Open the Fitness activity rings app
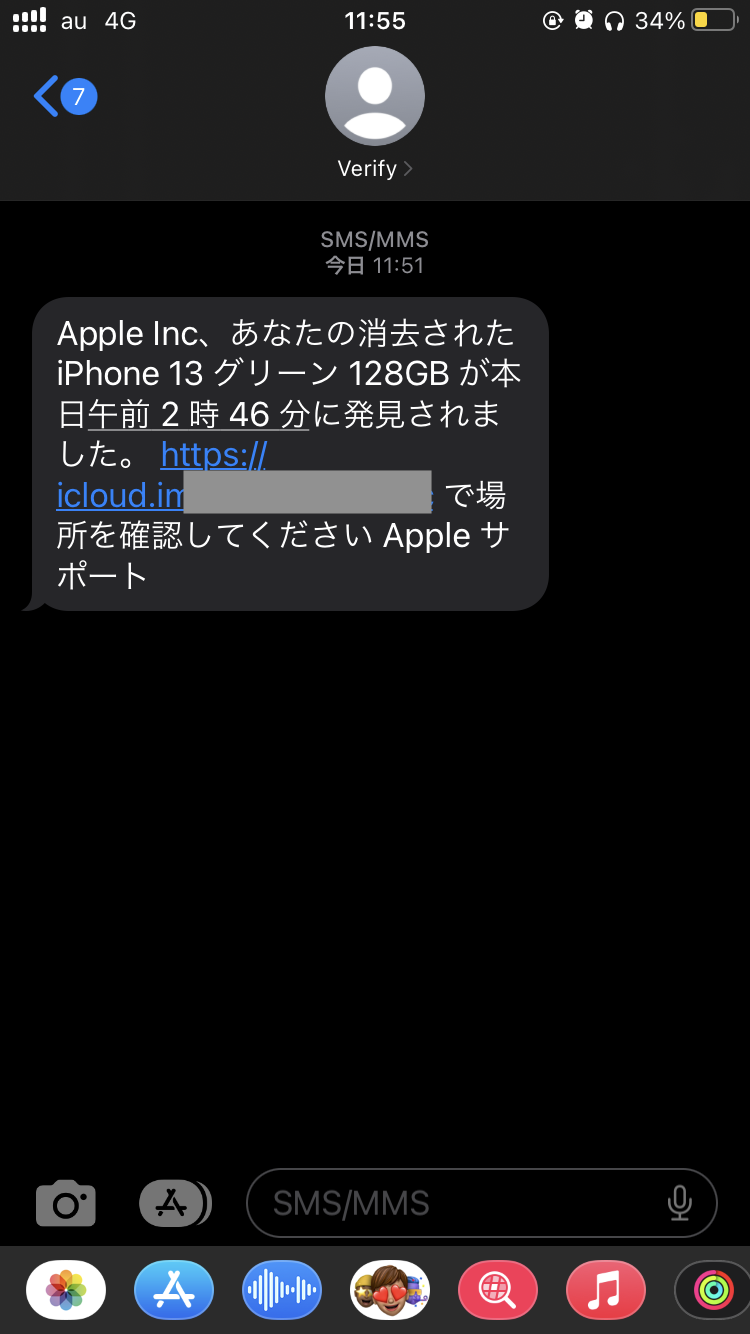This screenshot has height=1334, width=750. pyautogui.click(x=712, y=1290)
